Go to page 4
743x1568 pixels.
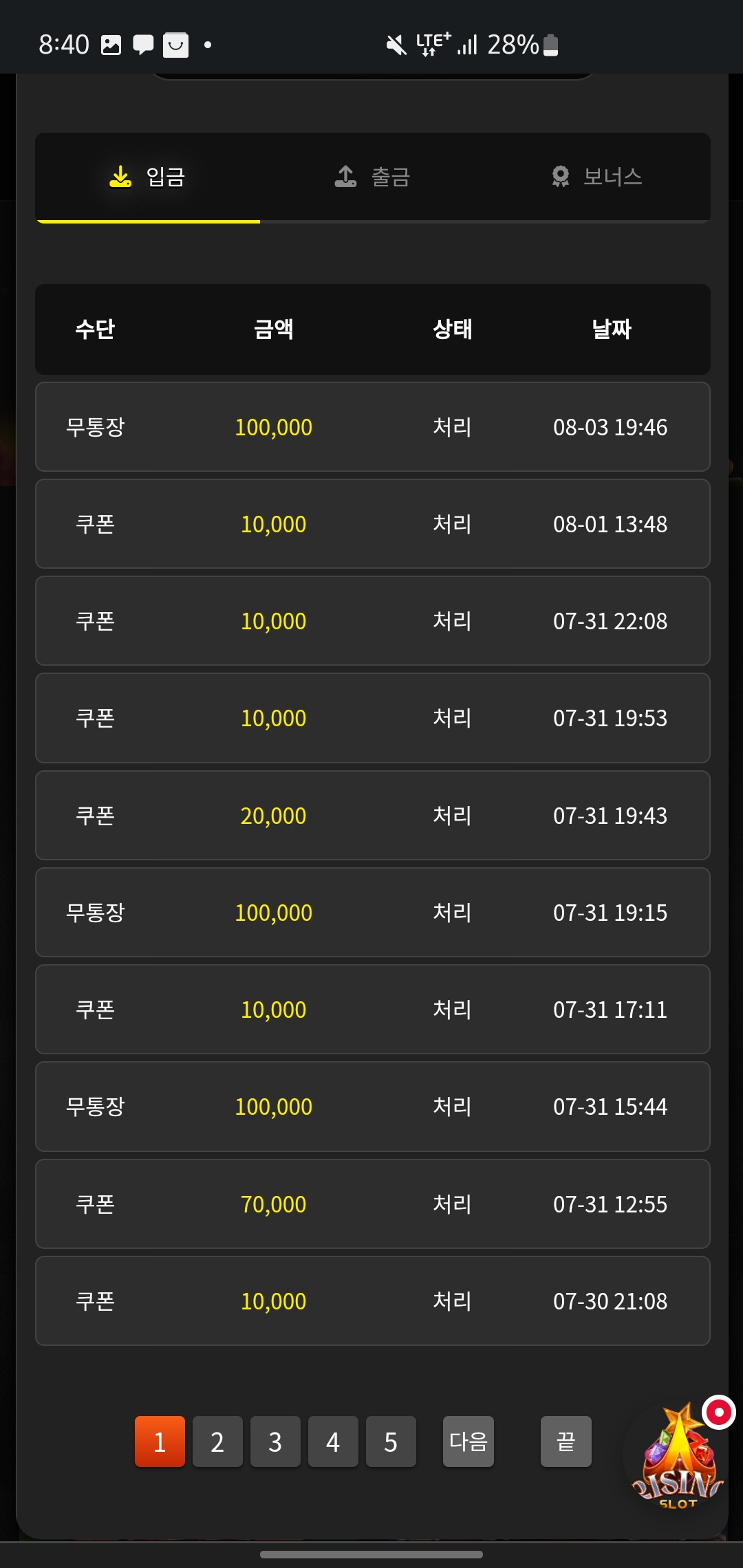coord(333,1441)
